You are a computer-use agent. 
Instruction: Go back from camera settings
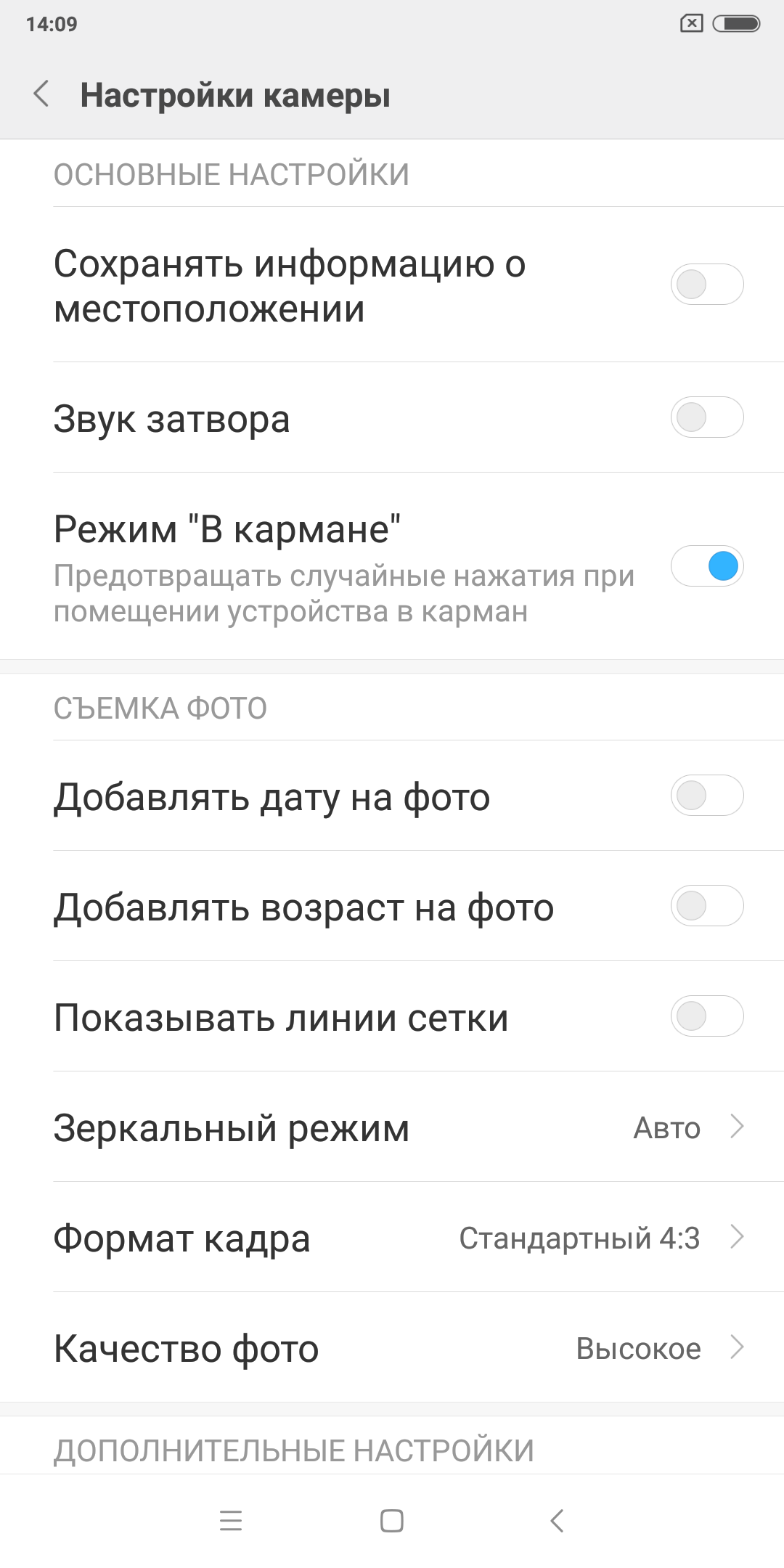pos(41,94)
